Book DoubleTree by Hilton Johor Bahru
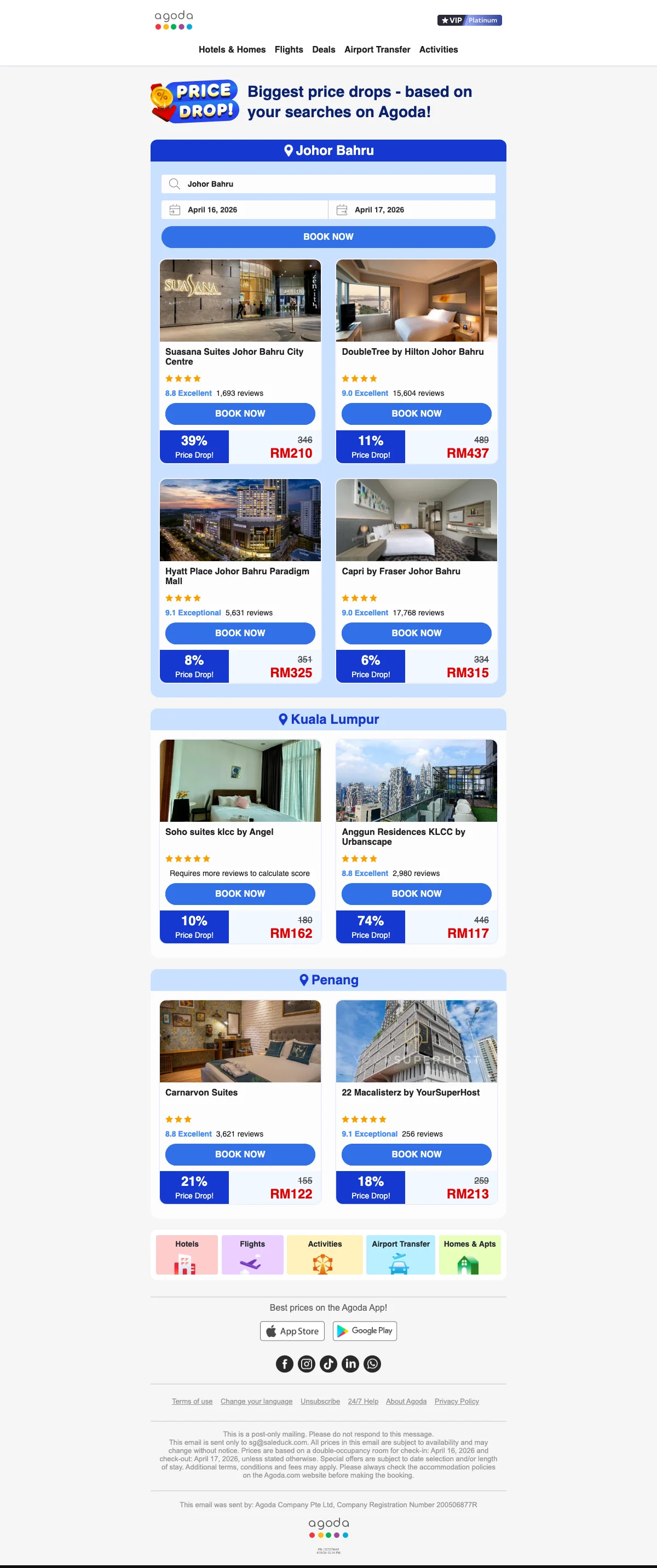Viewport: 657px width, 1568px height. pos(416,413)
